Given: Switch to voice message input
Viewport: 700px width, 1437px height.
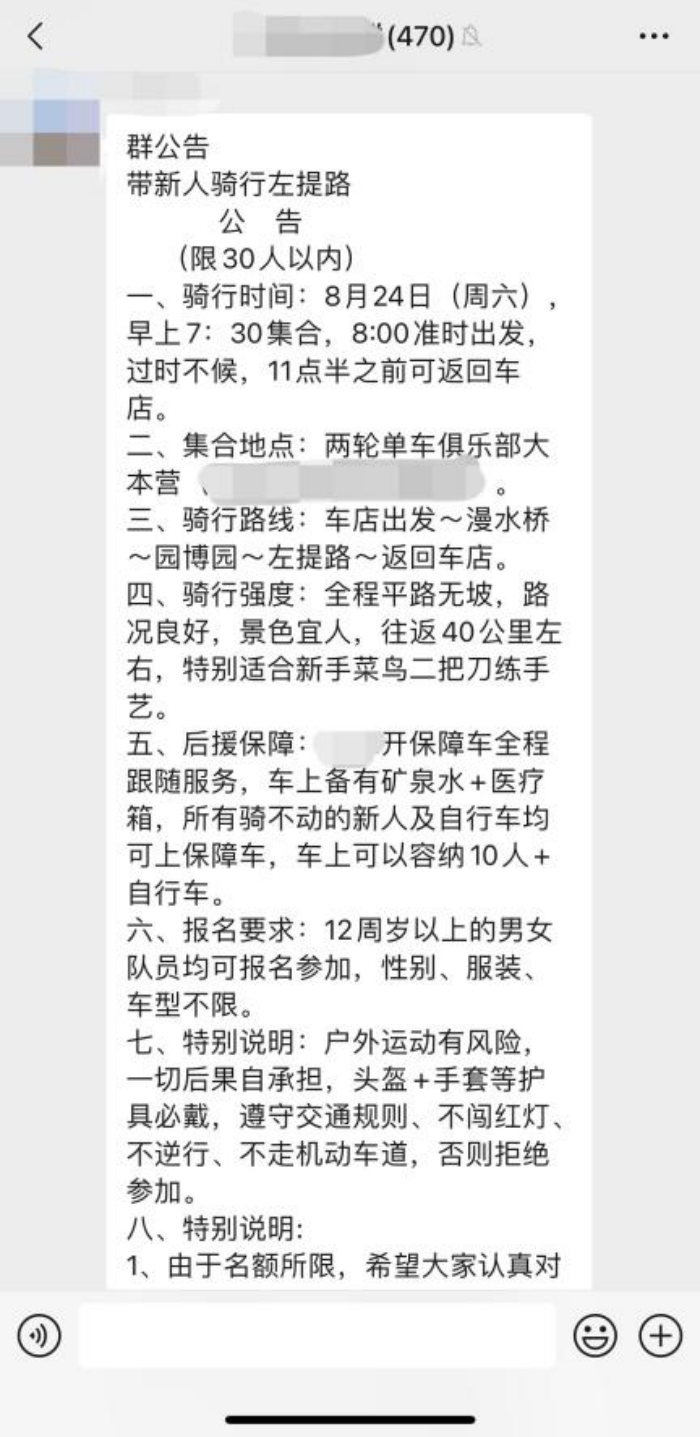Looking at the screenshot, I should click(x=40, y=1336).
